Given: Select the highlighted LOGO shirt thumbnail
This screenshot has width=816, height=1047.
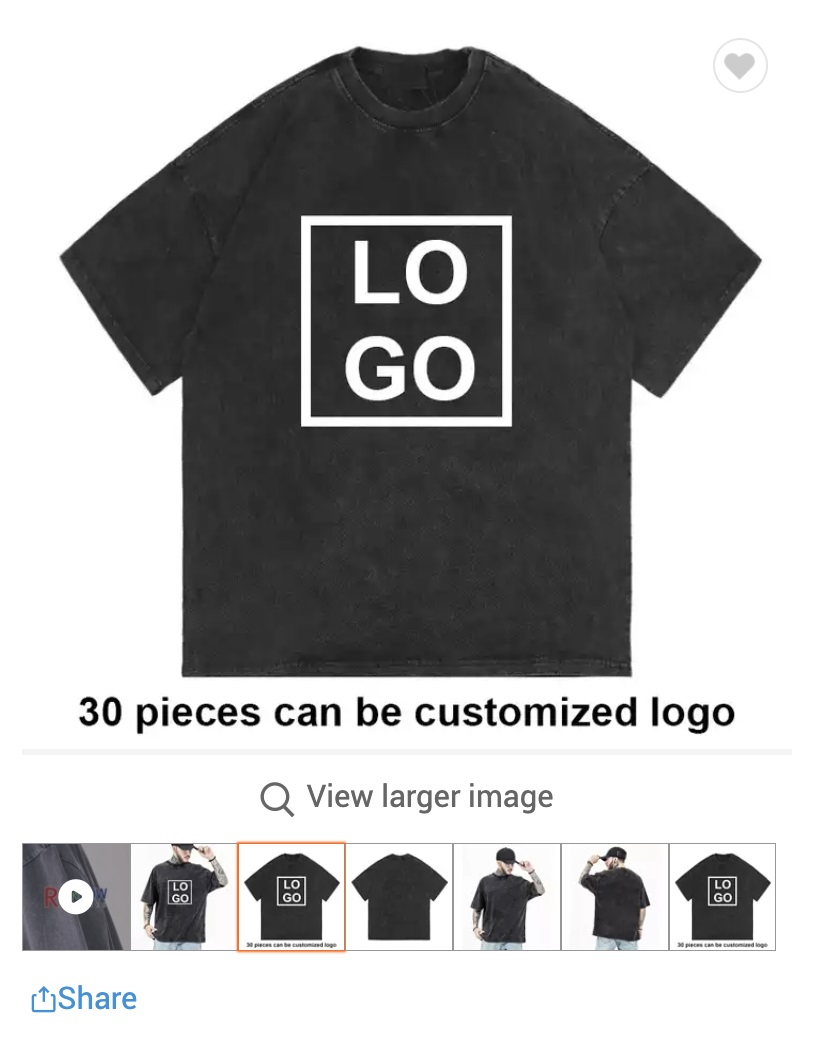Looking at the screenshot, I should click(x=291, y=896).
